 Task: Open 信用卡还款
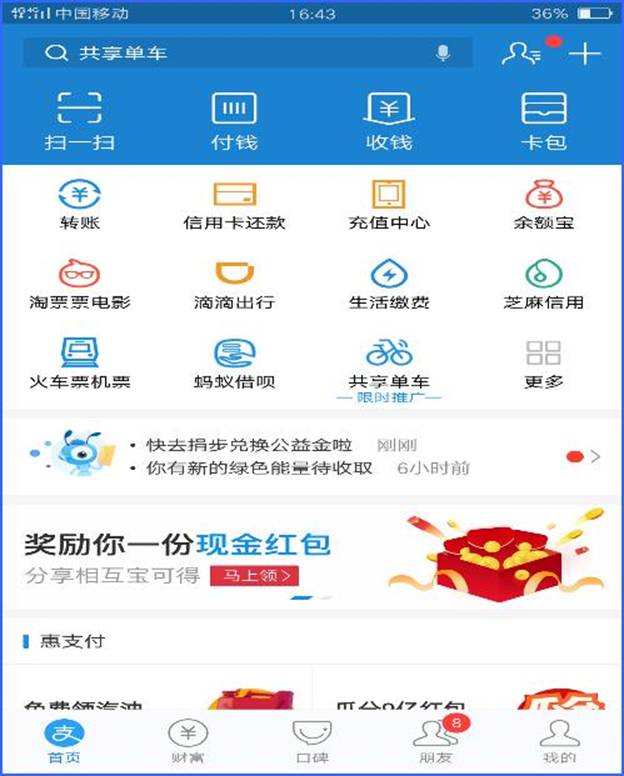[234, 203]
